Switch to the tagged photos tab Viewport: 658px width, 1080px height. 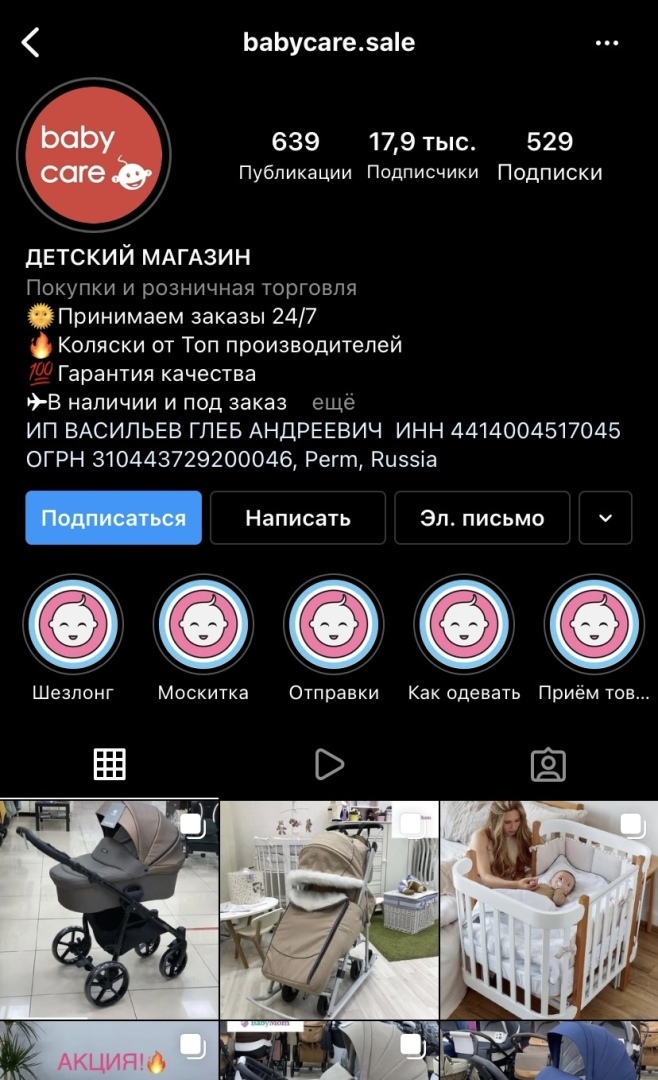(x=548, y=764)
